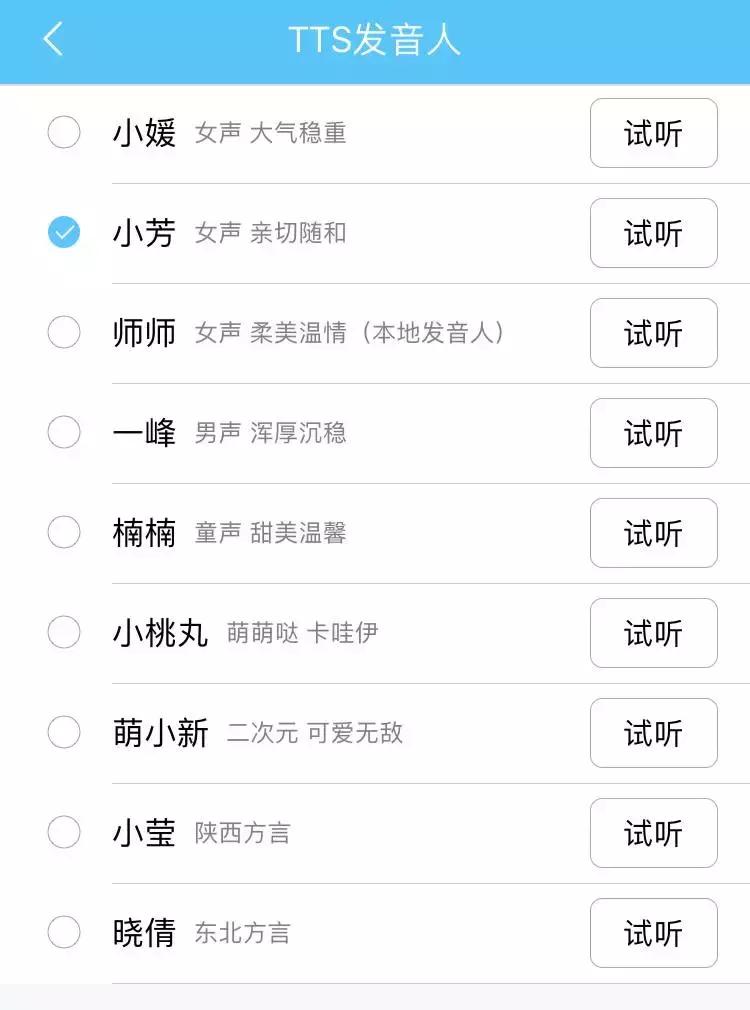Audition the 楠楠 child voice
Image resolution: width=750 pixels, height=1010 pixels.
click(x=653, y=532)
